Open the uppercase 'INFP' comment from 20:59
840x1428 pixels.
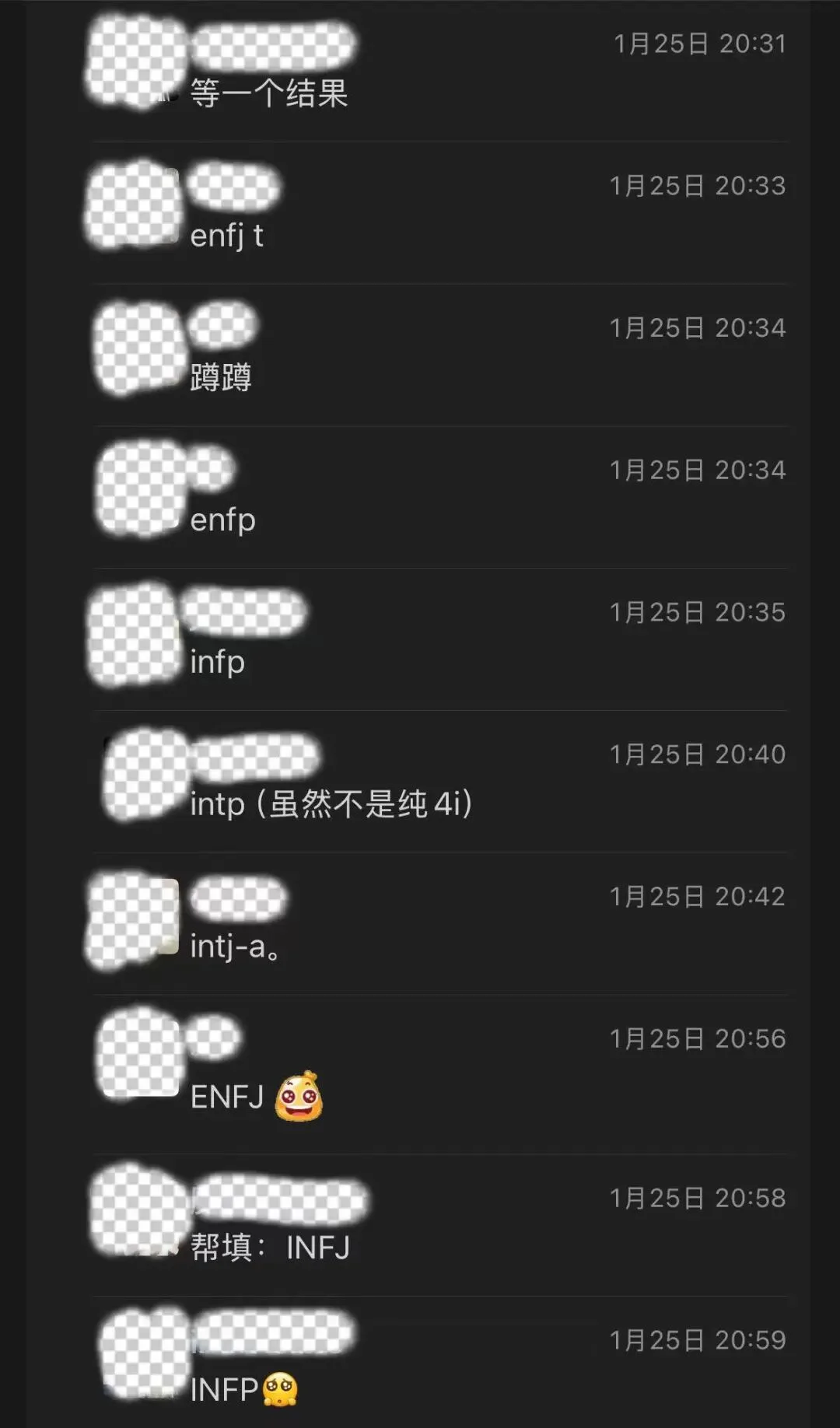(225, 1389)
